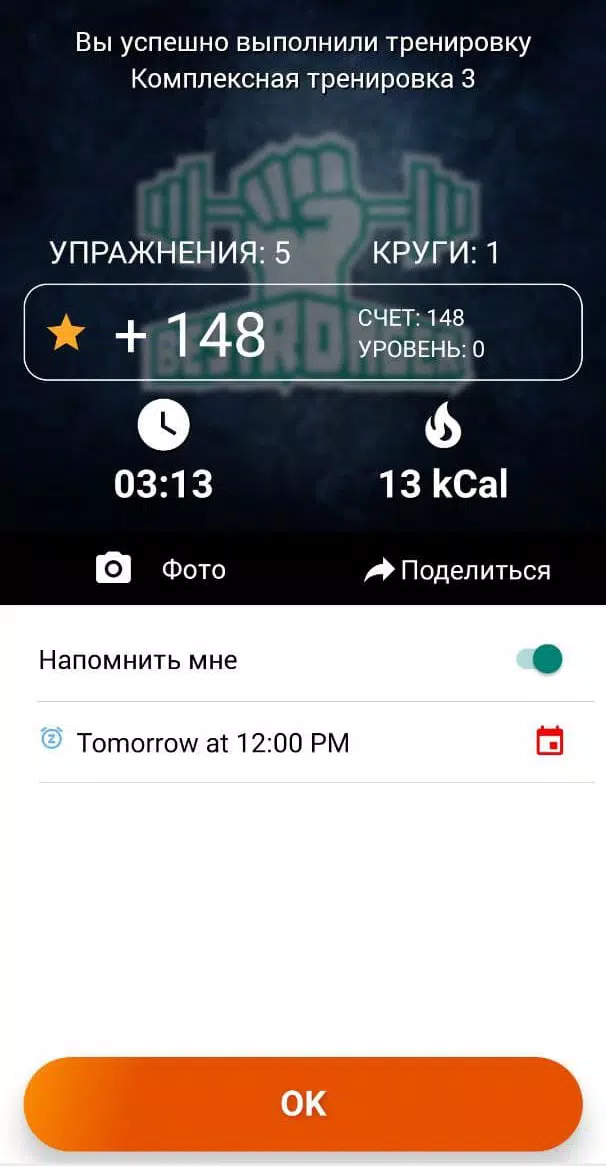Share results via Поделиться
Image resolution: width=606 pixels, height=1166 pixels.
(x=457, y=570)
